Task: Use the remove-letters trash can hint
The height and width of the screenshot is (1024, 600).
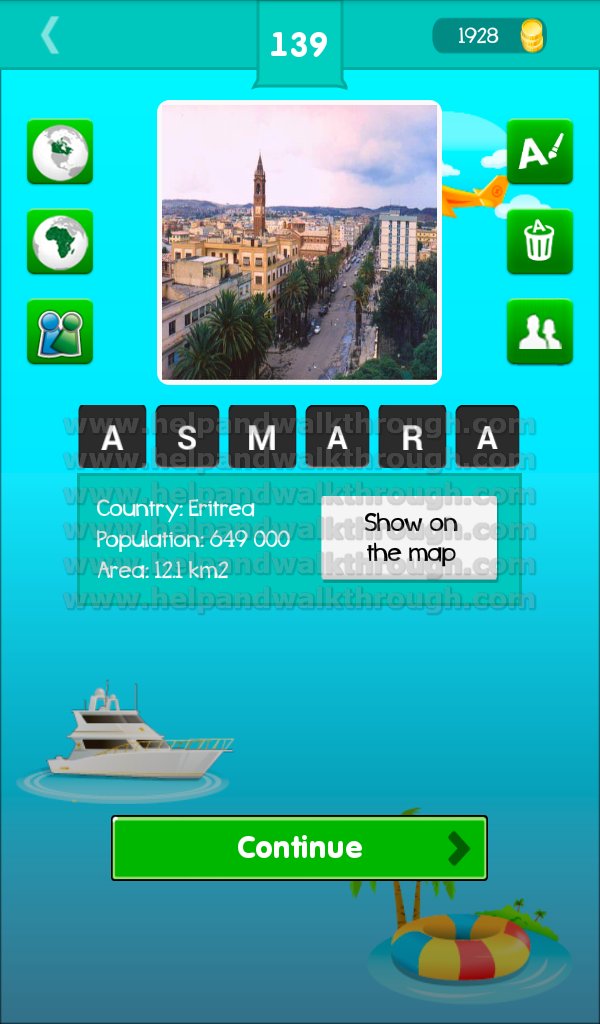Action: point(540,242)
